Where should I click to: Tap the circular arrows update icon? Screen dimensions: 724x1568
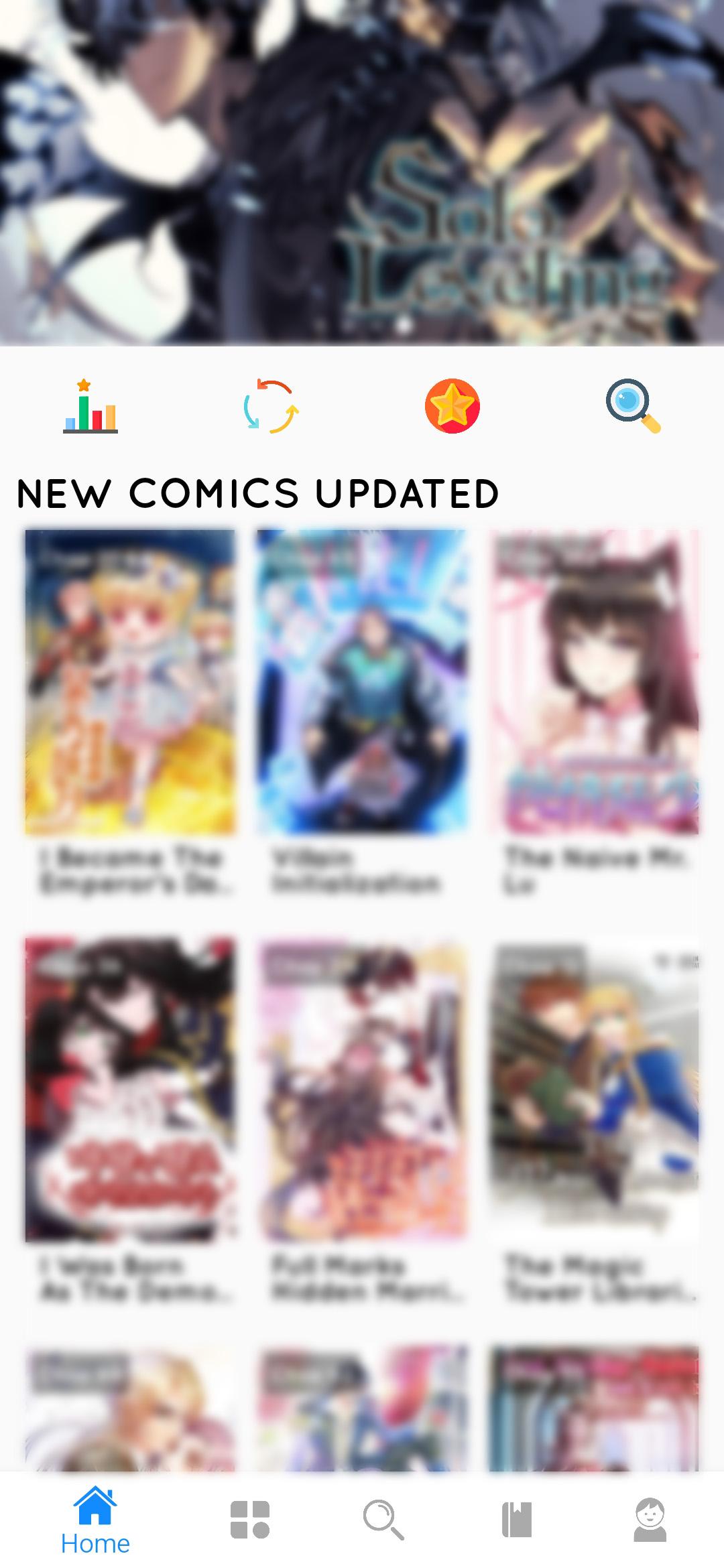click(271, 406)
